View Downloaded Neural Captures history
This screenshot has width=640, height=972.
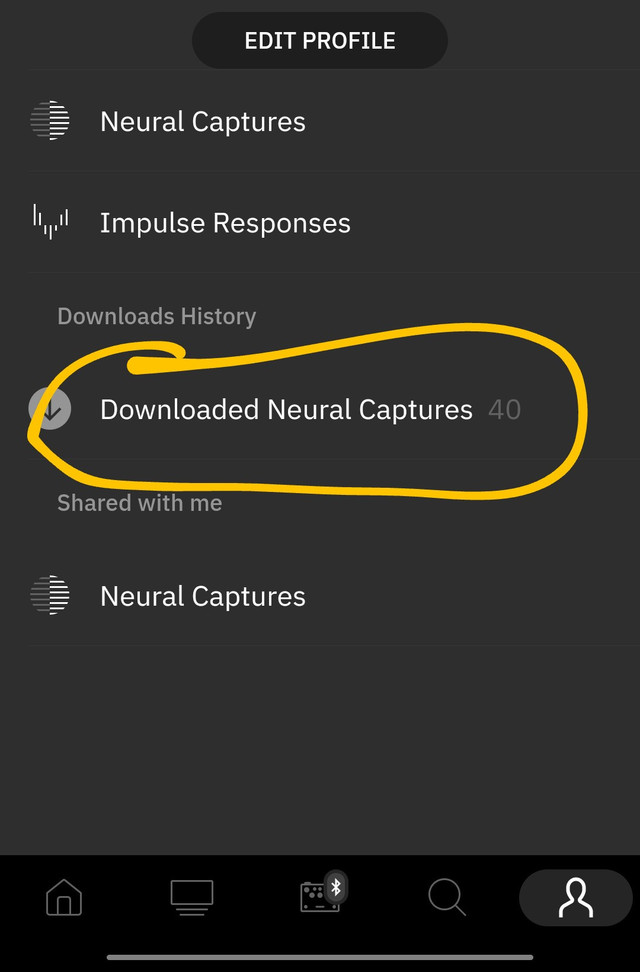(286, 410)
